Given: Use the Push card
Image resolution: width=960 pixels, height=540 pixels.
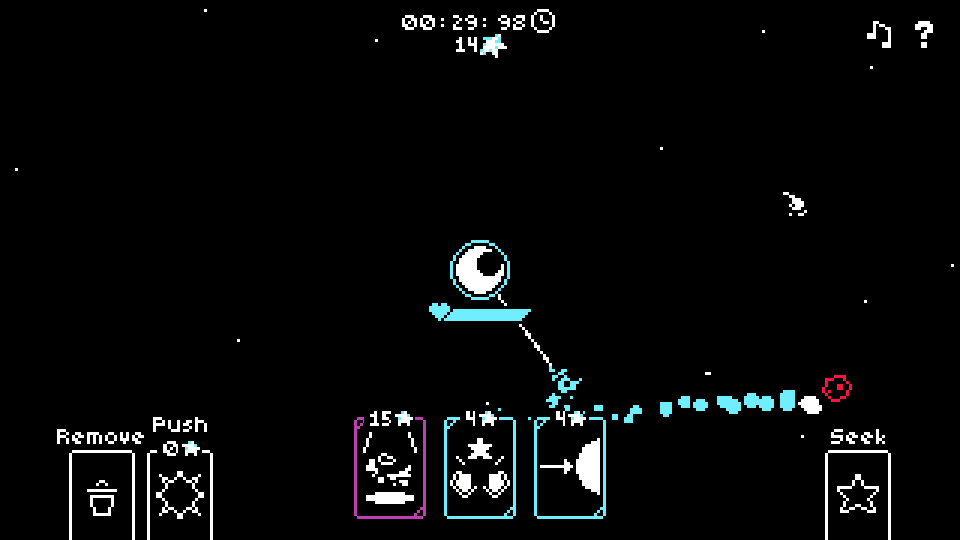Looking at the screenshot, I should click(x=180, y=495).
